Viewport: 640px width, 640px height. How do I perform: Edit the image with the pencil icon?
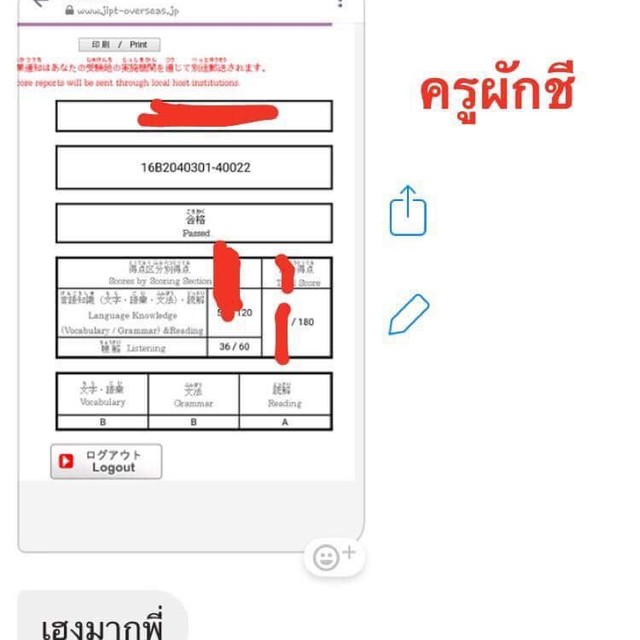pos(408,314)
